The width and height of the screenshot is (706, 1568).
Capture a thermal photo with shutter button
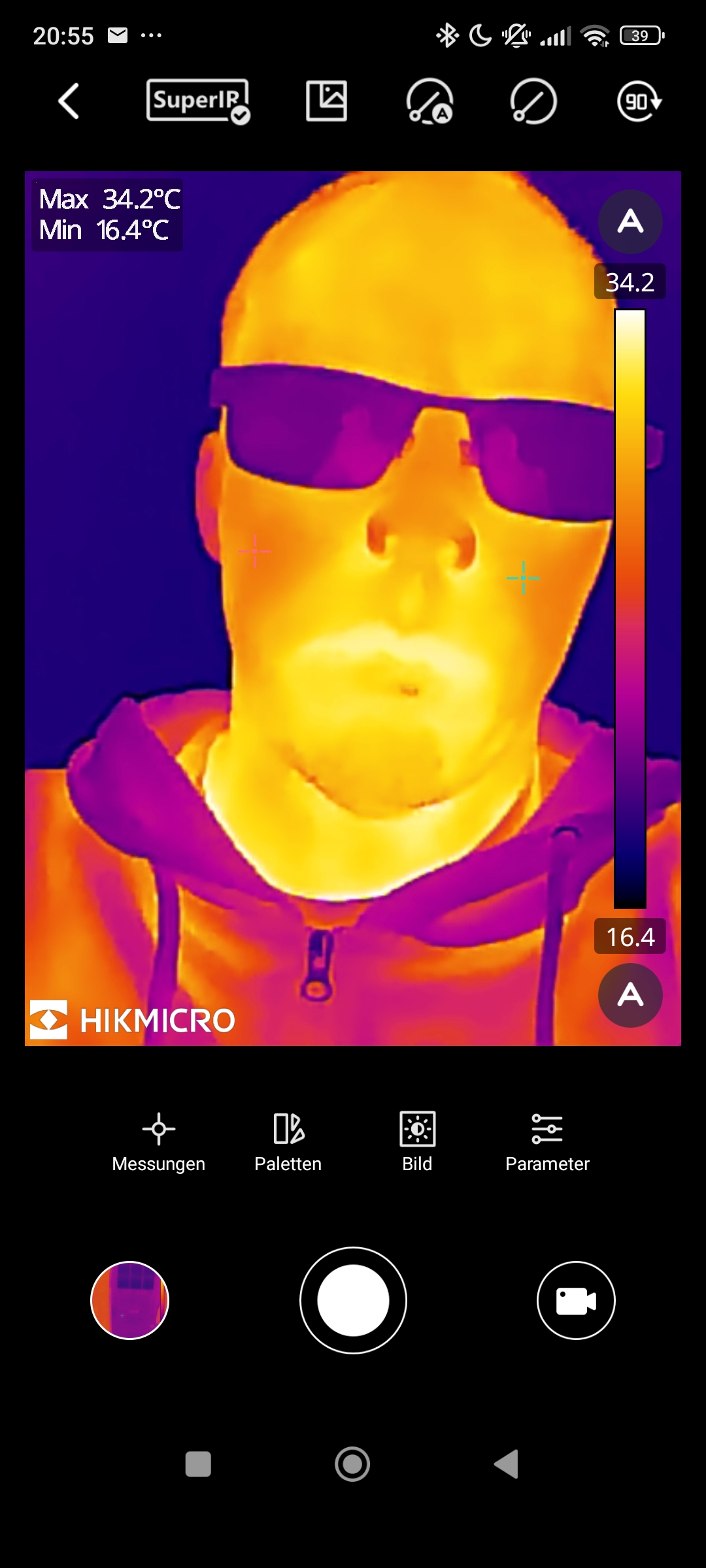coord(353,1300)
